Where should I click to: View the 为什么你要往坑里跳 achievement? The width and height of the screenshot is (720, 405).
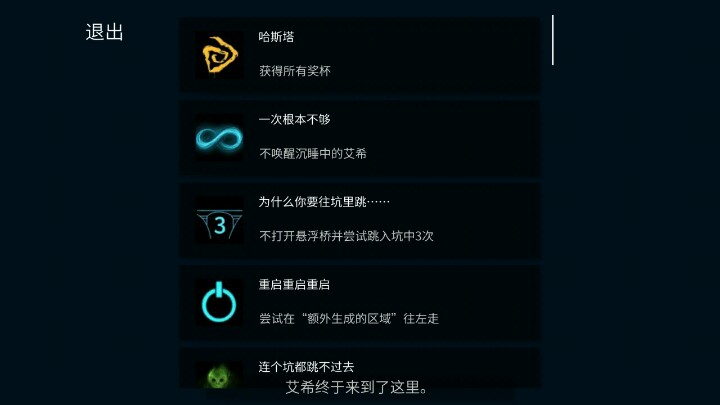359,219
